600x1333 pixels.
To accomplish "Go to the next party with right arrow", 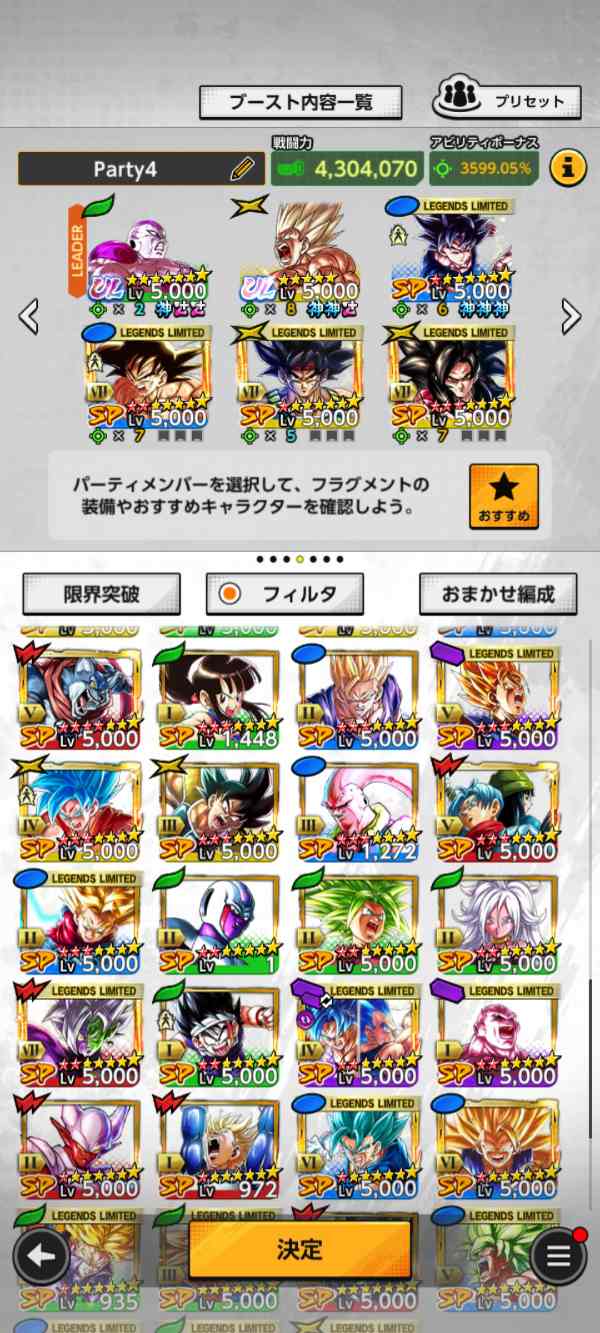I will (x=571, y=316).
